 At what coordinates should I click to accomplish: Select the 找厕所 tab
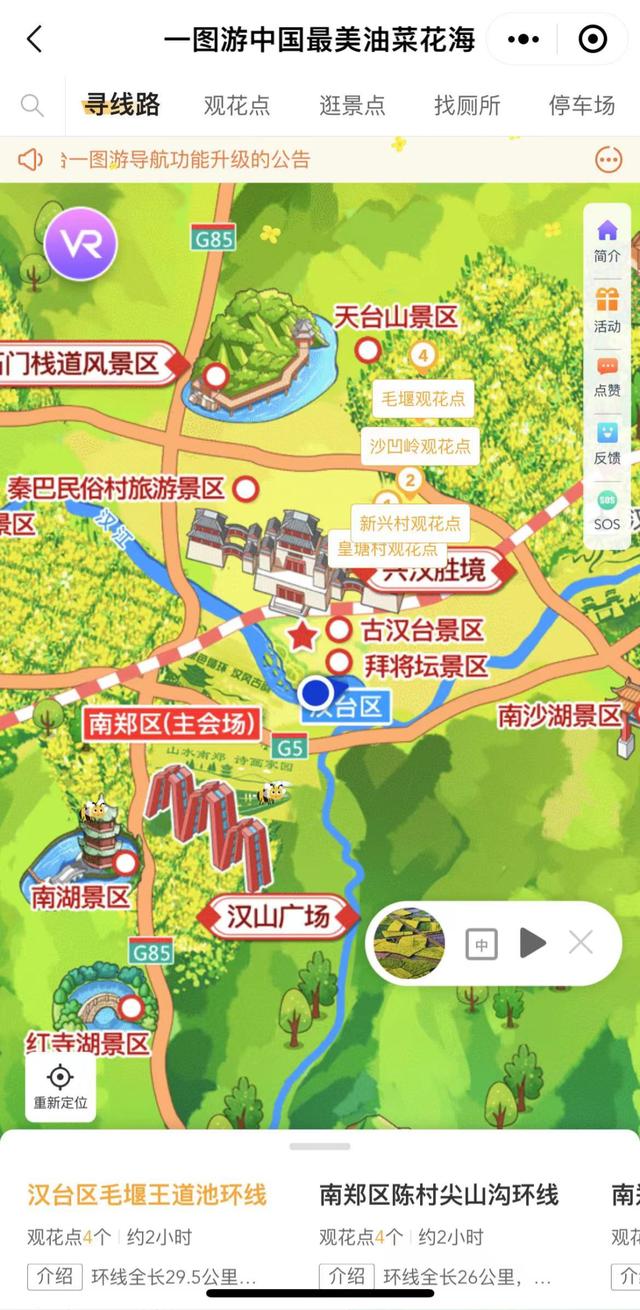point(467,105)
